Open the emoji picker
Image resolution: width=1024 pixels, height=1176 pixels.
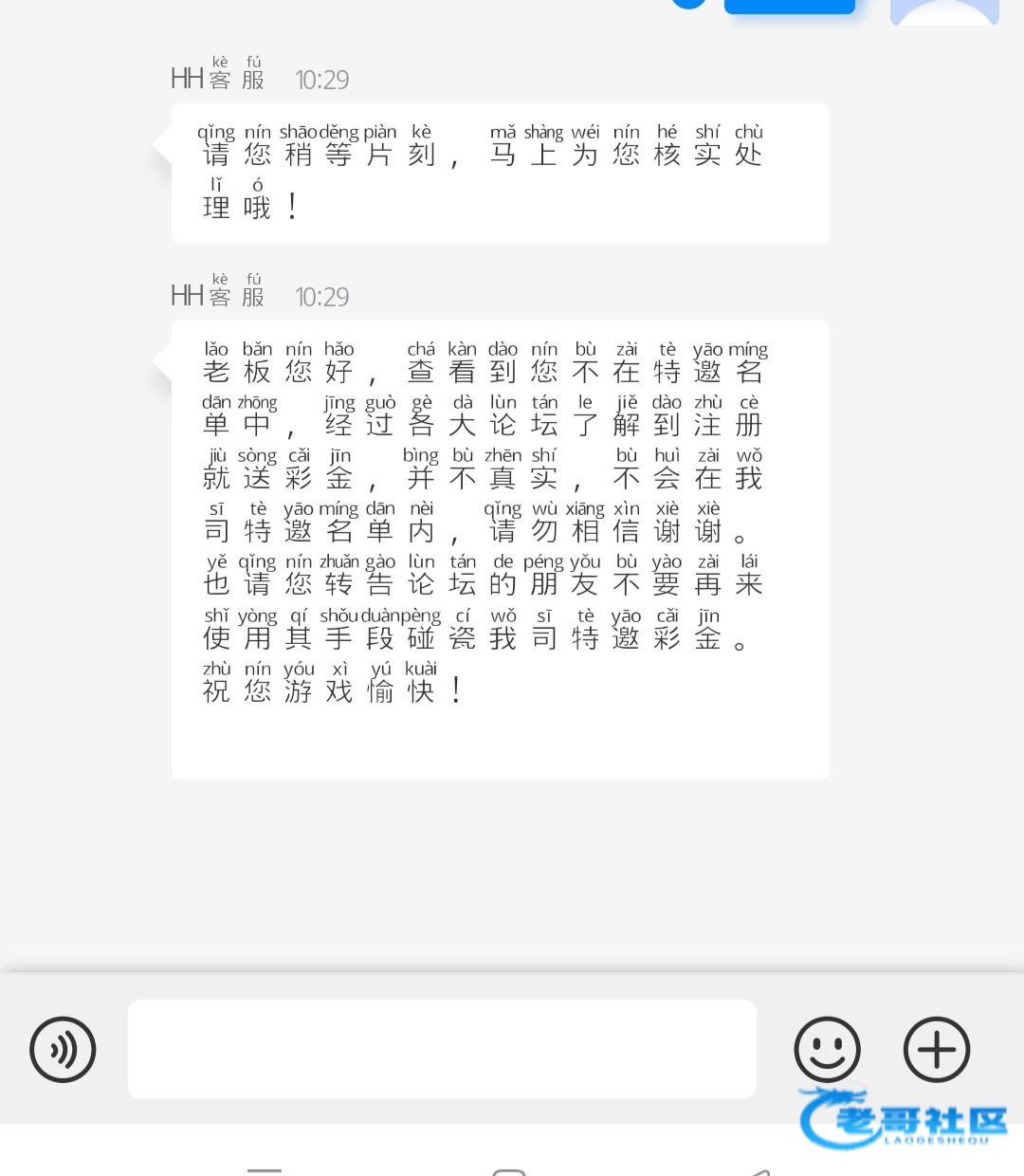pyautogui.click(x=827, y=1049)
